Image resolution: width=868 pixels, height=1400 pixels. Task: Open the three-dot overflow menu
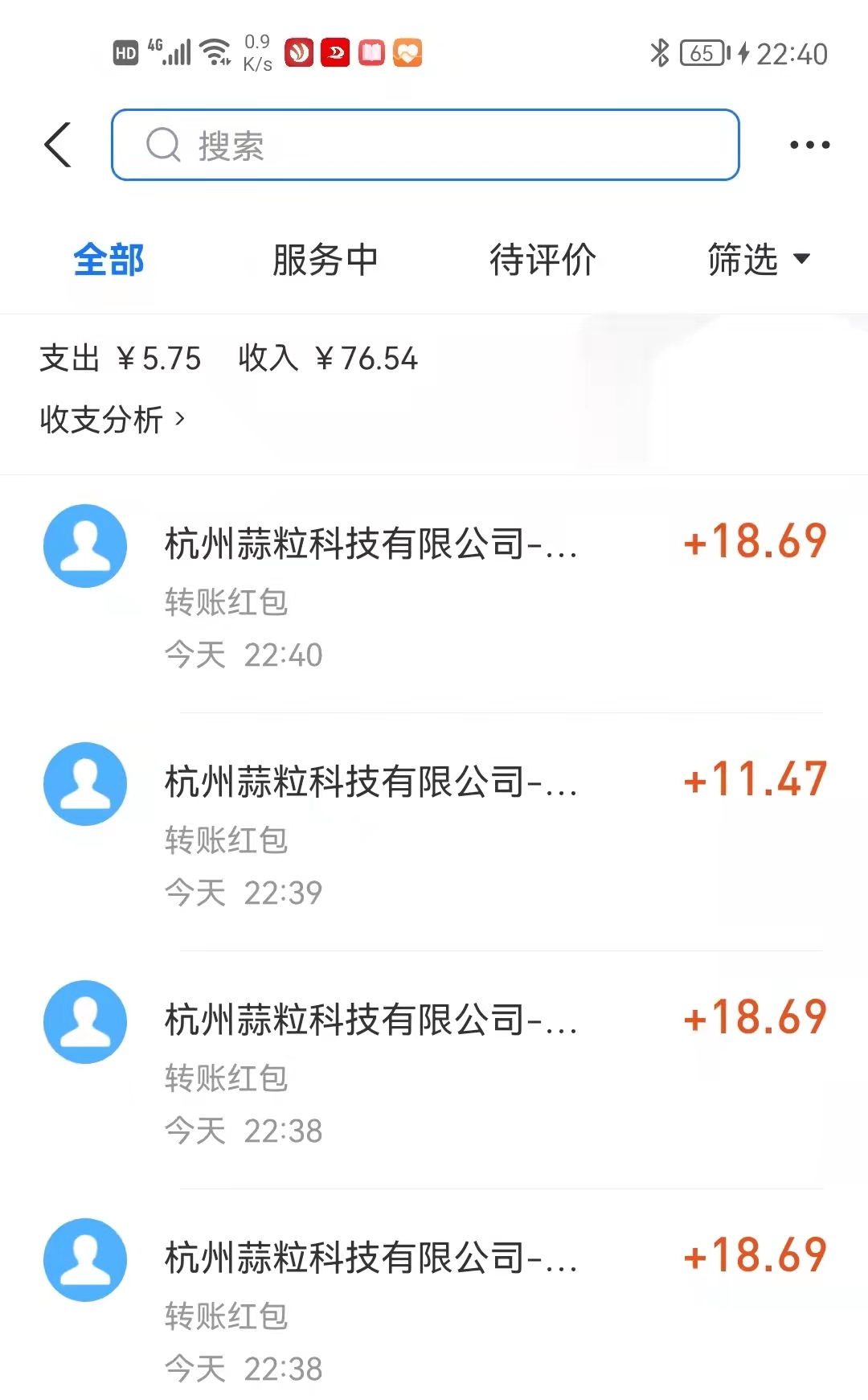(x=809, y=146)
